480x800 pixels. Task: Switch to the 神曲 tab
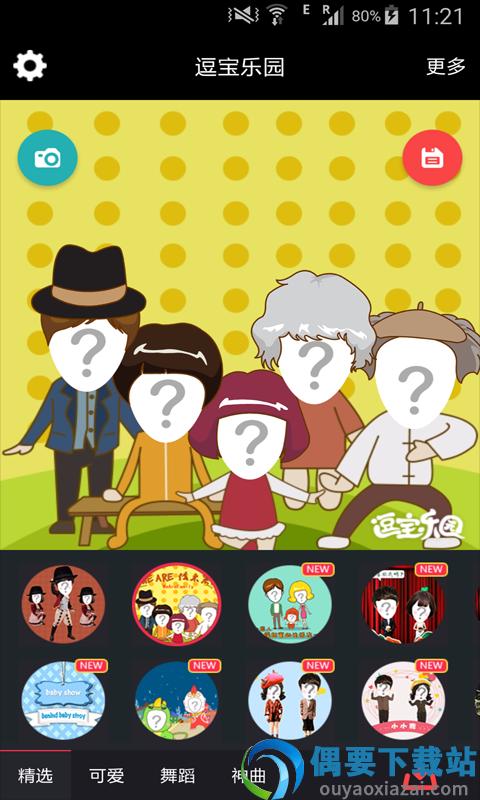pyautogui.click(x=248, y=776)
